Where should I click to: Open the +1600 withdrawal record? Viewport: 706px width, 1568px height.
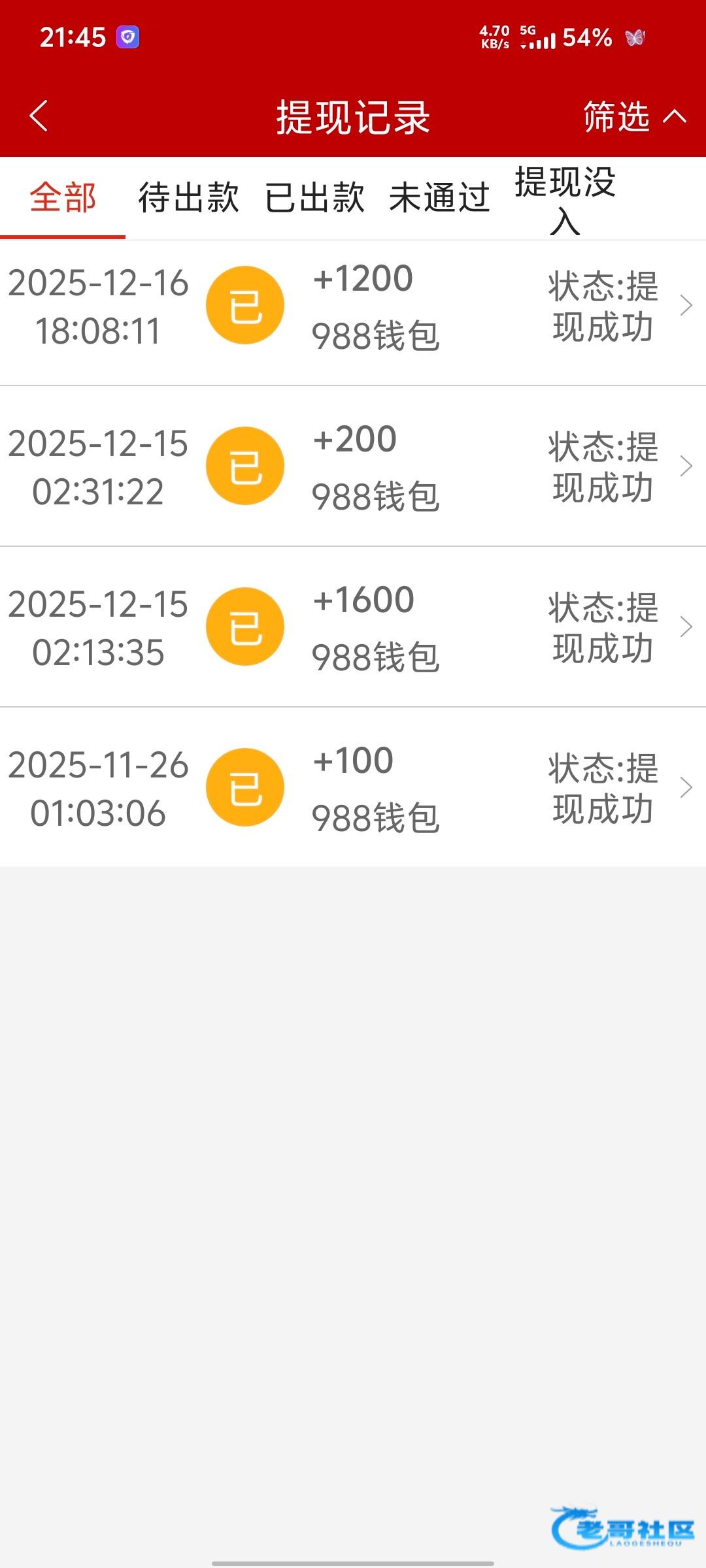[353, 627]
